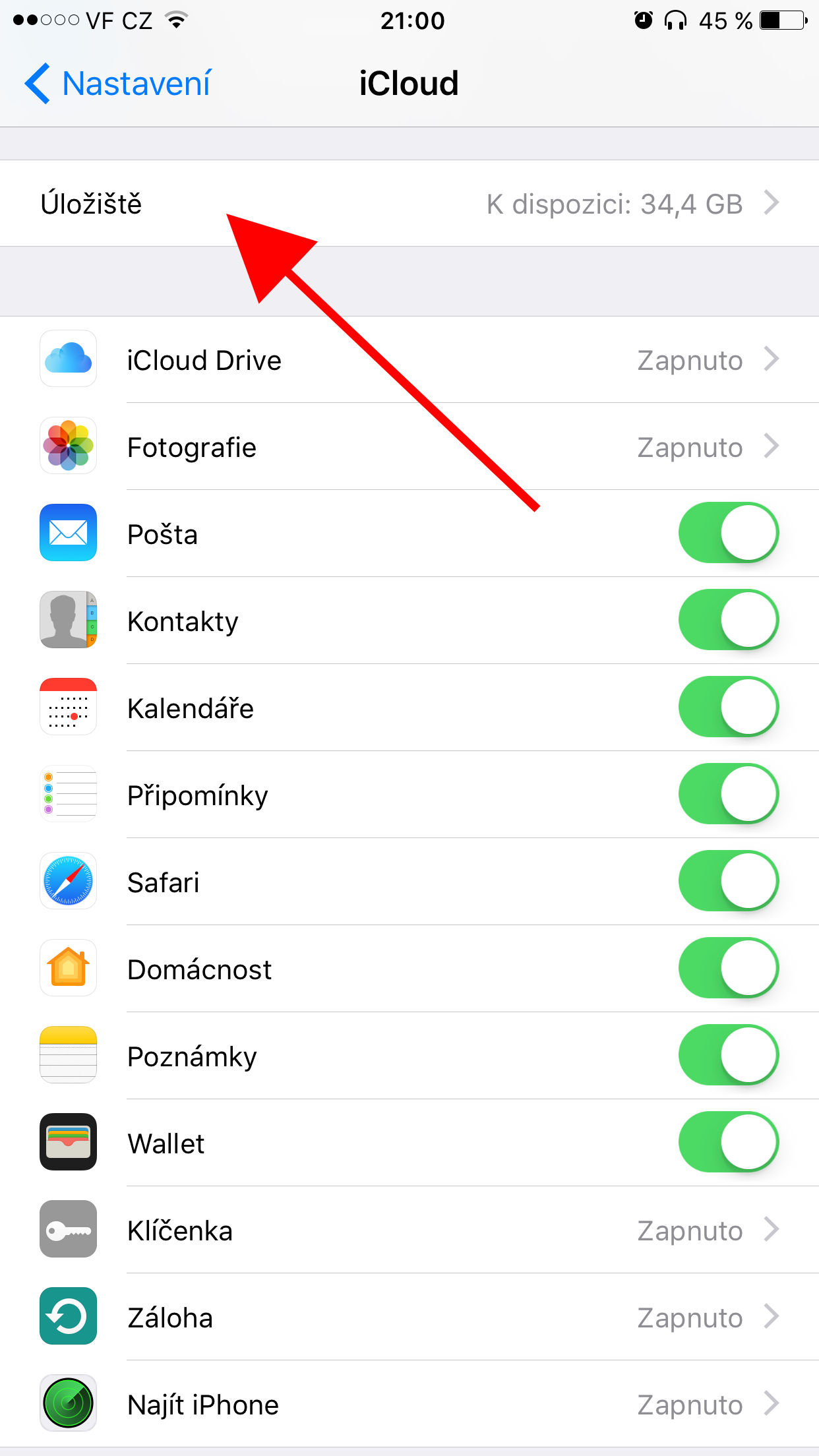
Task: Open the Úložiště storage row
Action: 409,204
